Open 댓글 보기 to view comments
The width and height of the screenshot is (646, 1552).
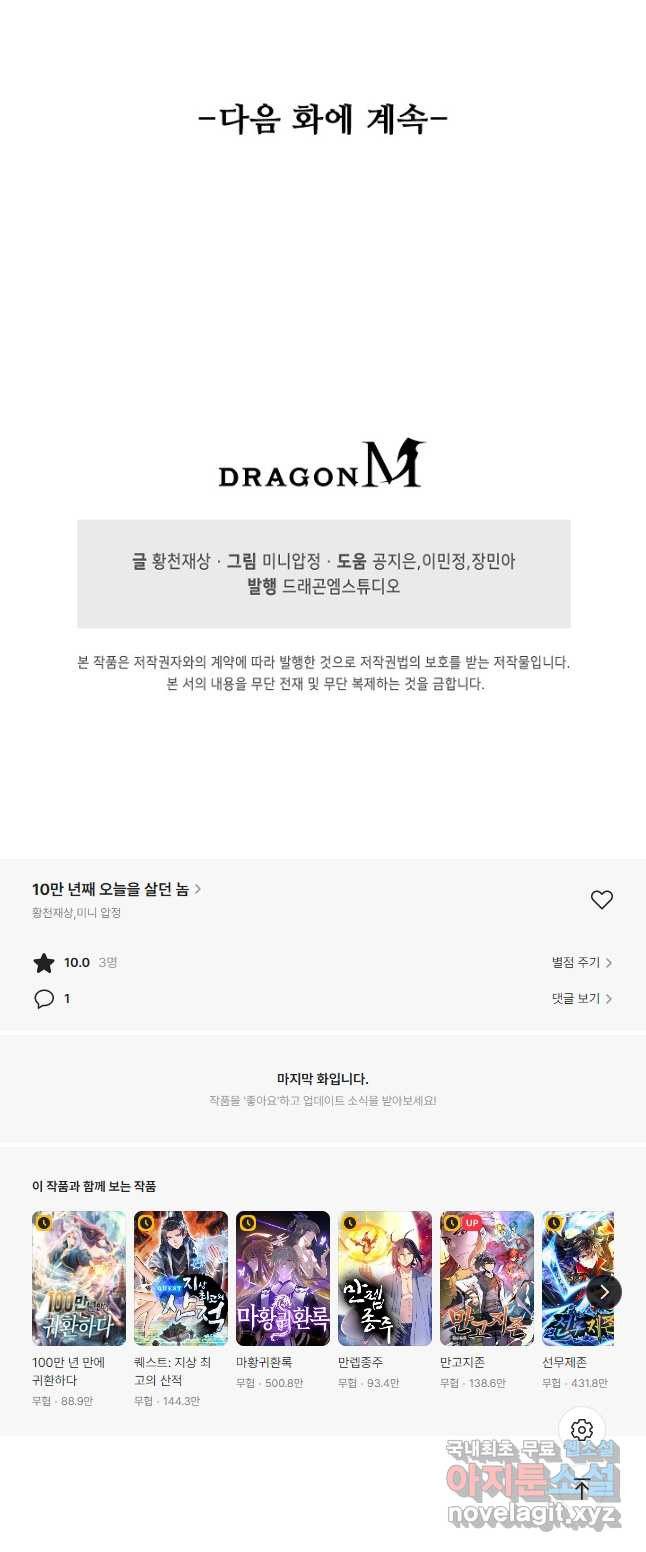coord(581,998)
